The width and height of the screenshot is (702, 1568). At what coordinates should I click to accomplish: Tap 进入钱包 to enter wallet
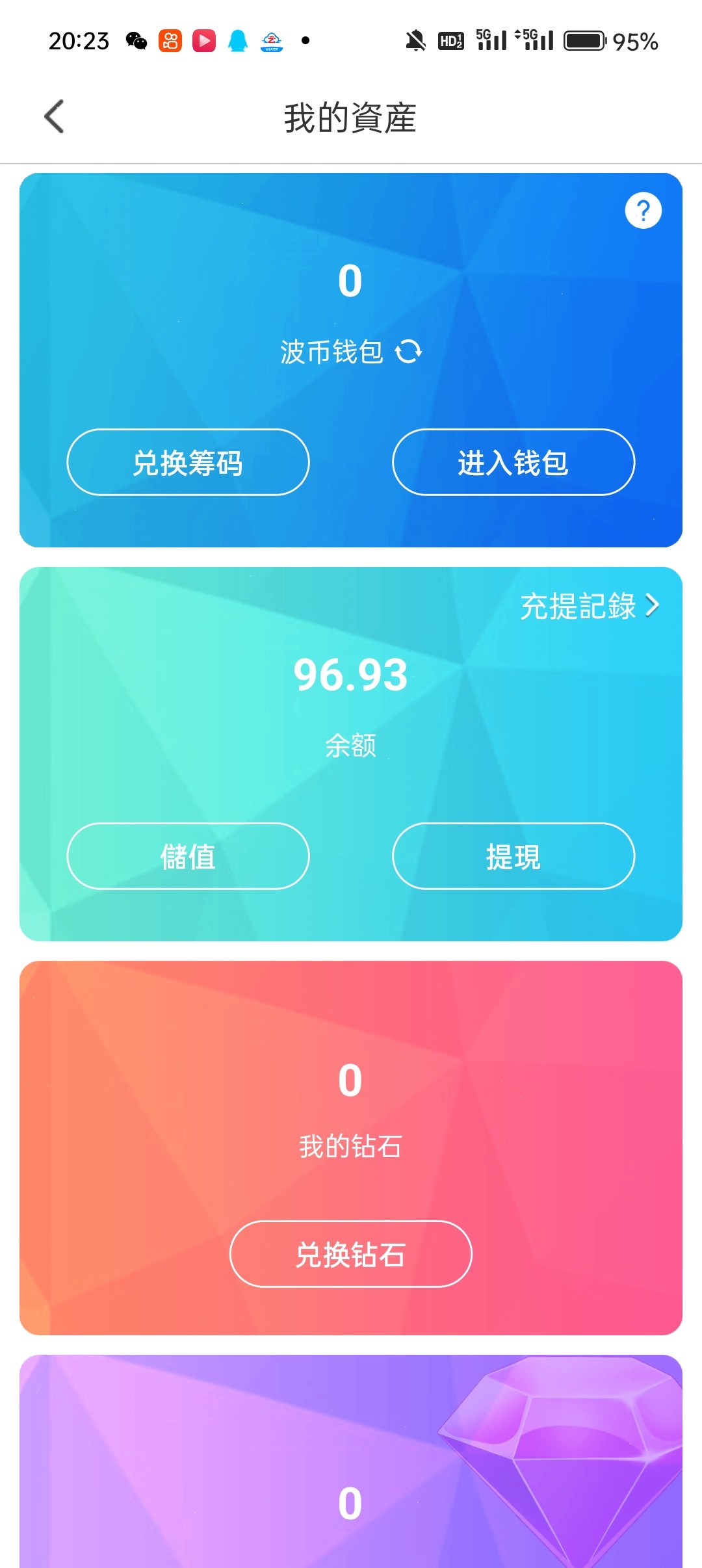(513, 462)
